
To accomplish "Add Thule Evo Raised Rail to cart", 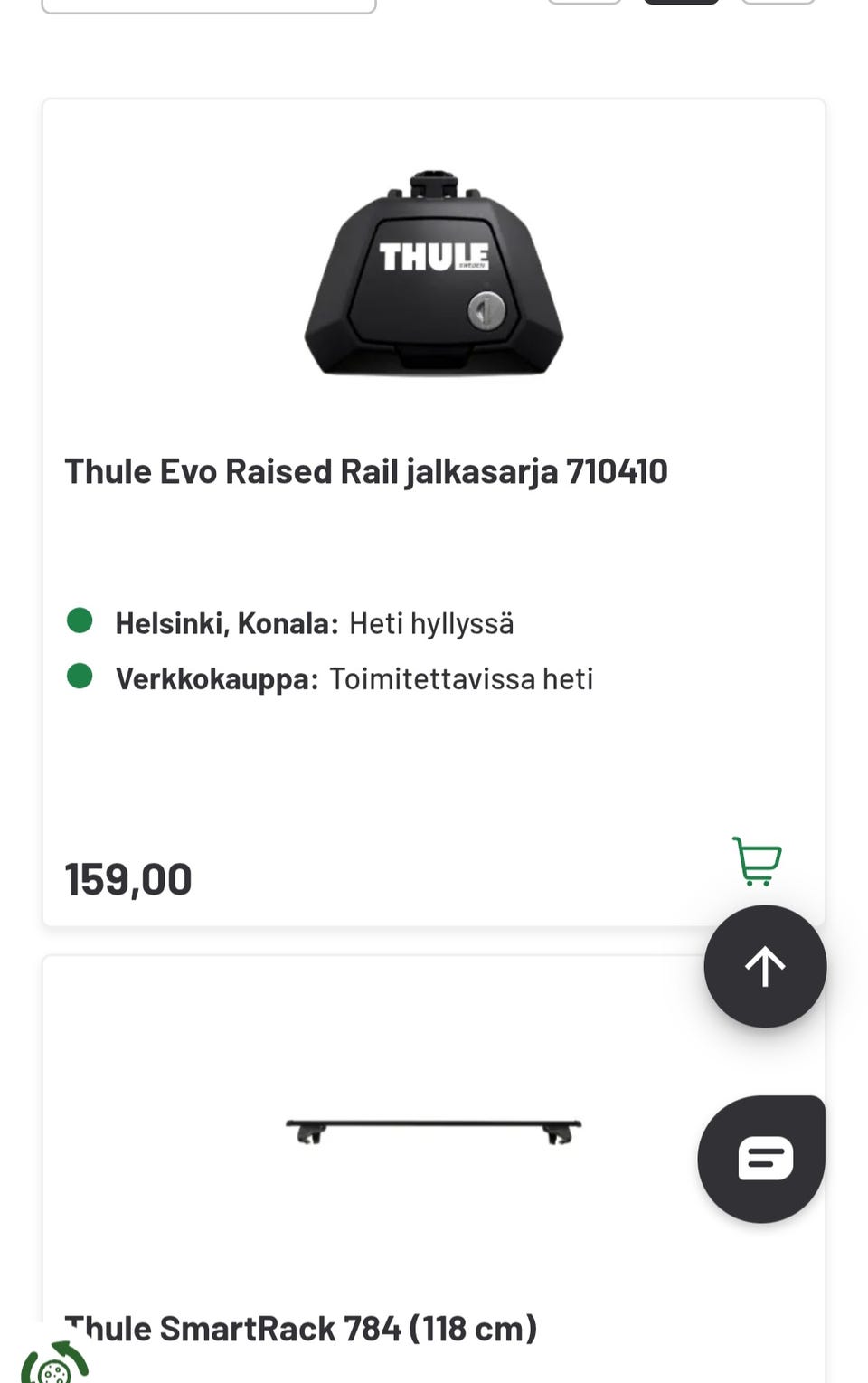I will pos(756,861).
